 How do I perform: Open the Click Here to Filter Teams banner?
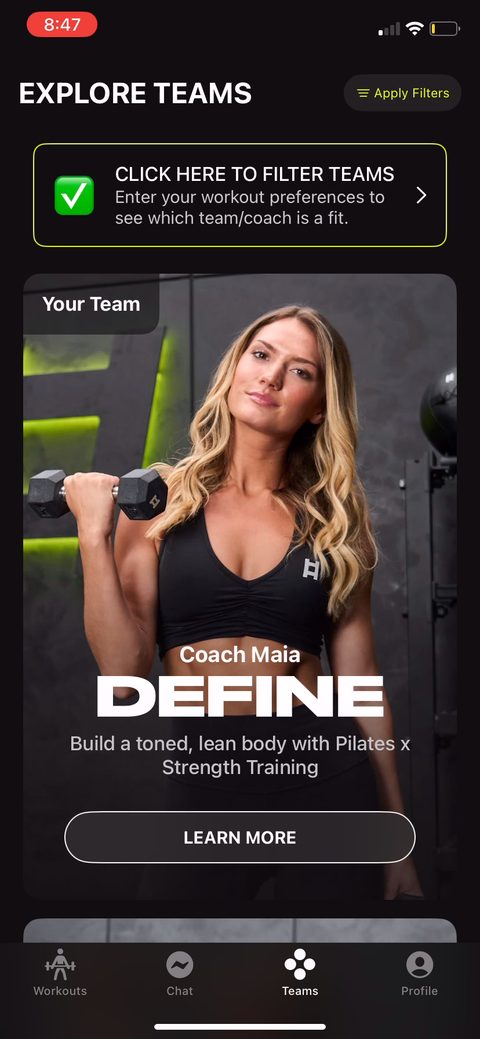pyautogui.click(x=240, y=195)
